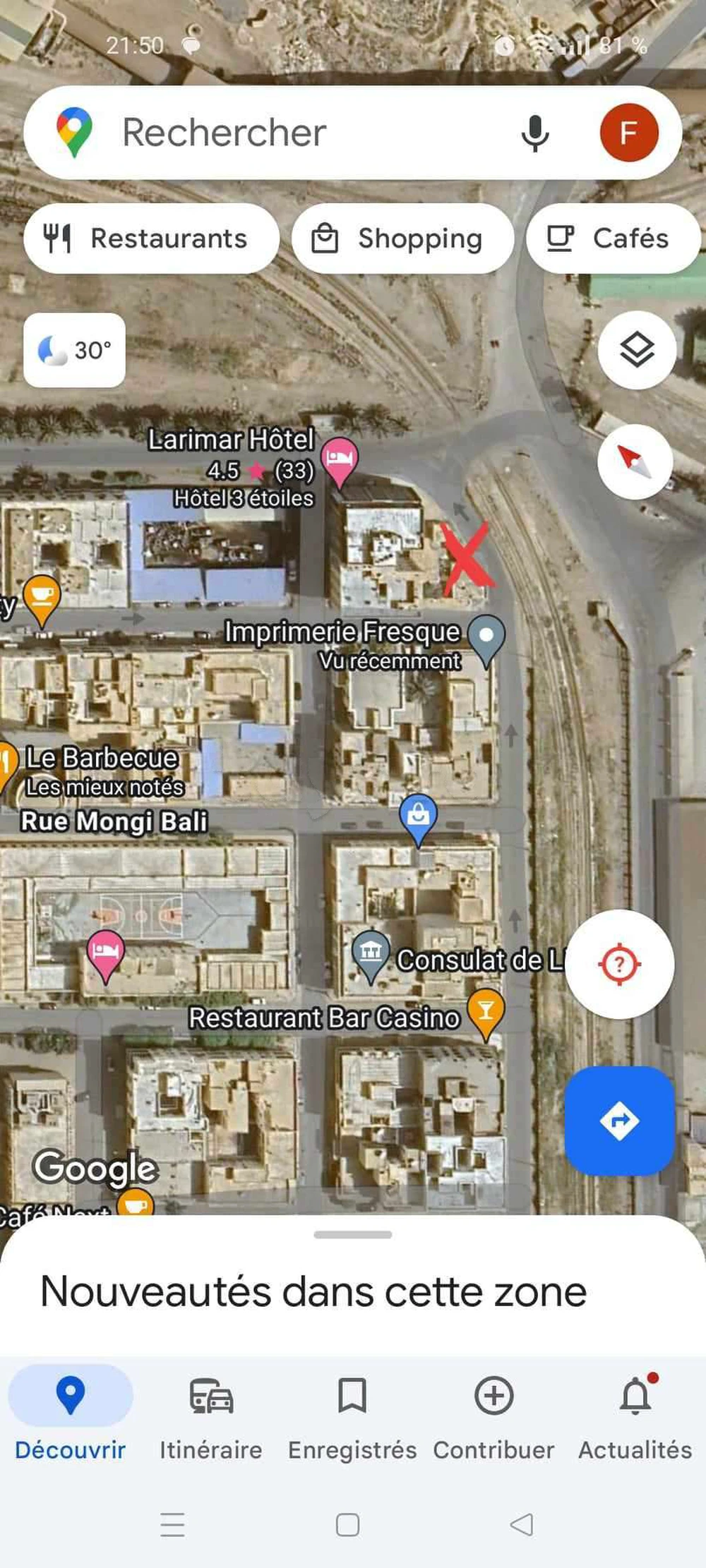Open the Imprimerie Fresque place marker
The image size is (706, 1568).
pos(486,641)
